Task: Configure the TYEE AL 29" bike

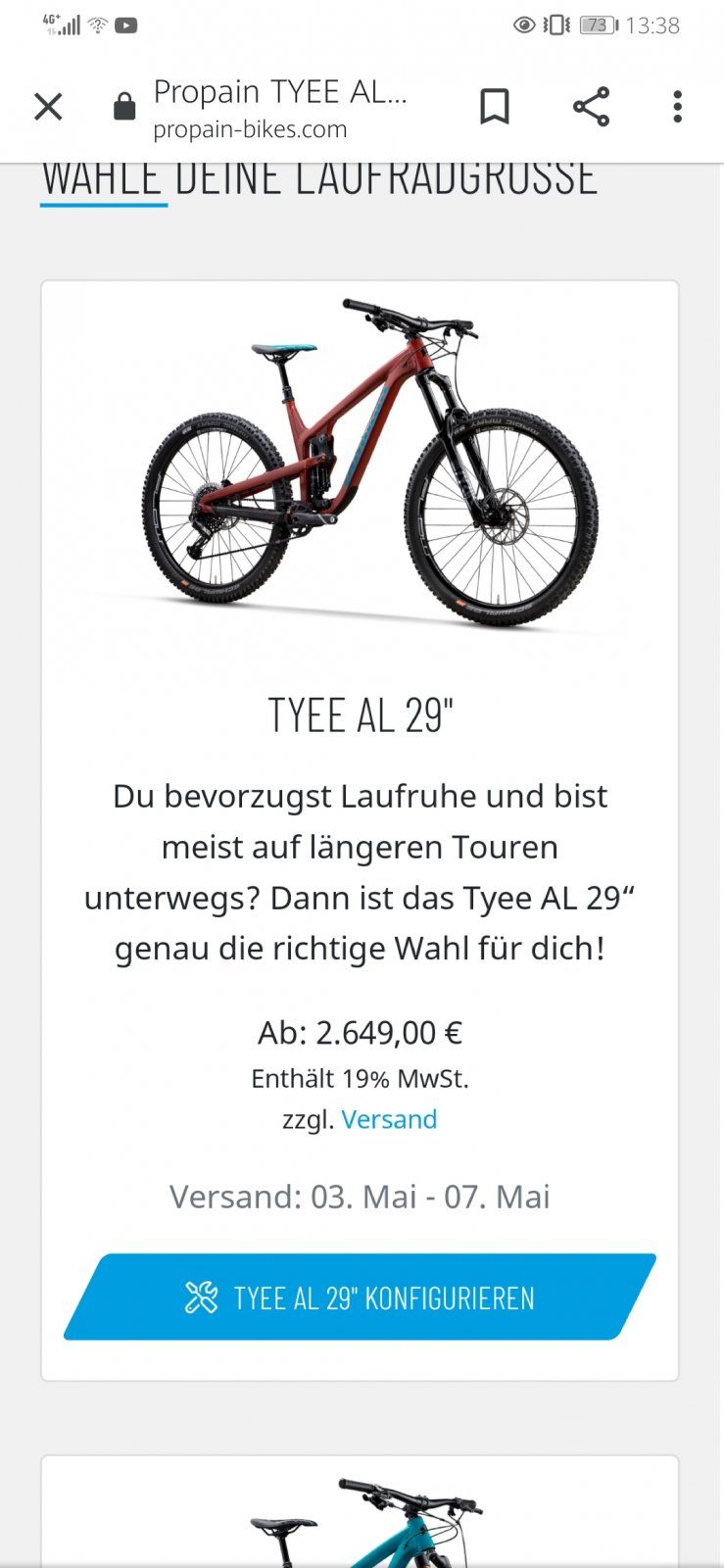Action: (360, 1297)
